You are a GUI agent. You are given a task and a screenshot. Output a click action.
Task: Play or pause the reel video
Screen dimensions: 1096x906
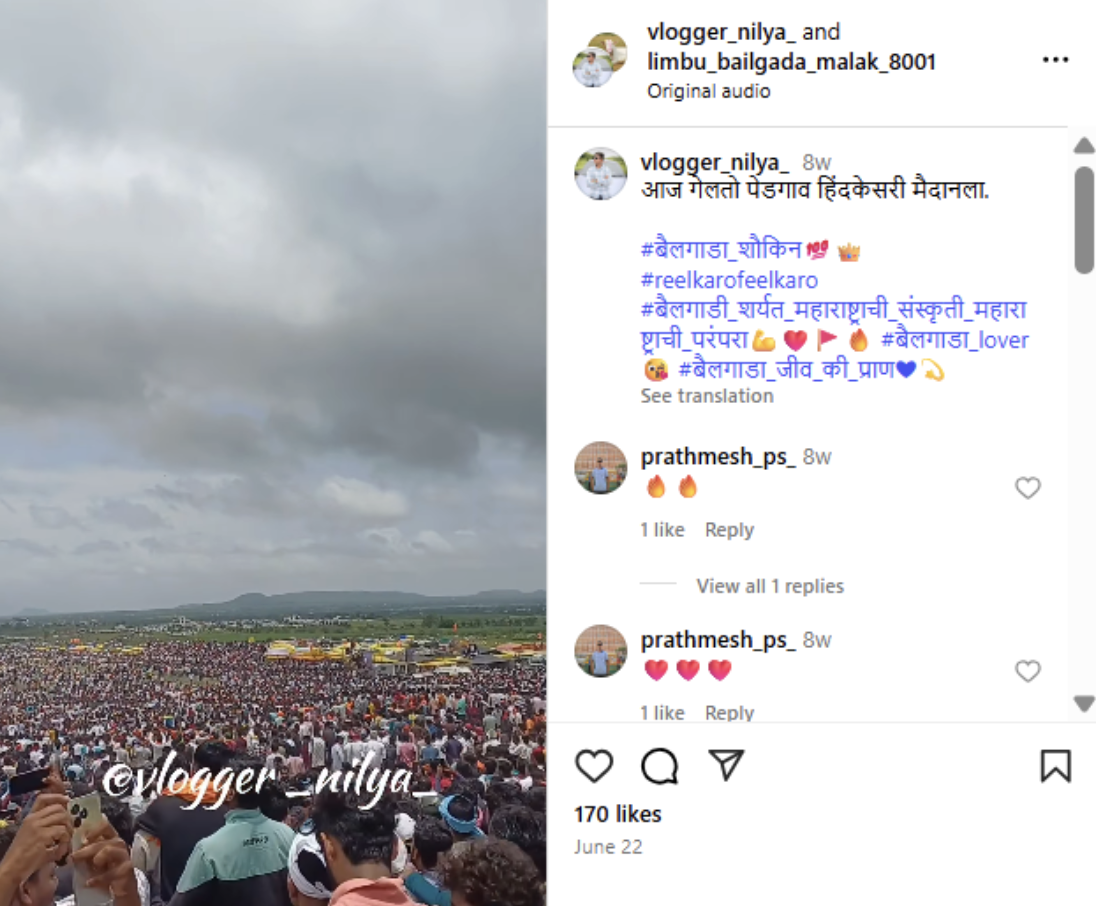point(273,400)
